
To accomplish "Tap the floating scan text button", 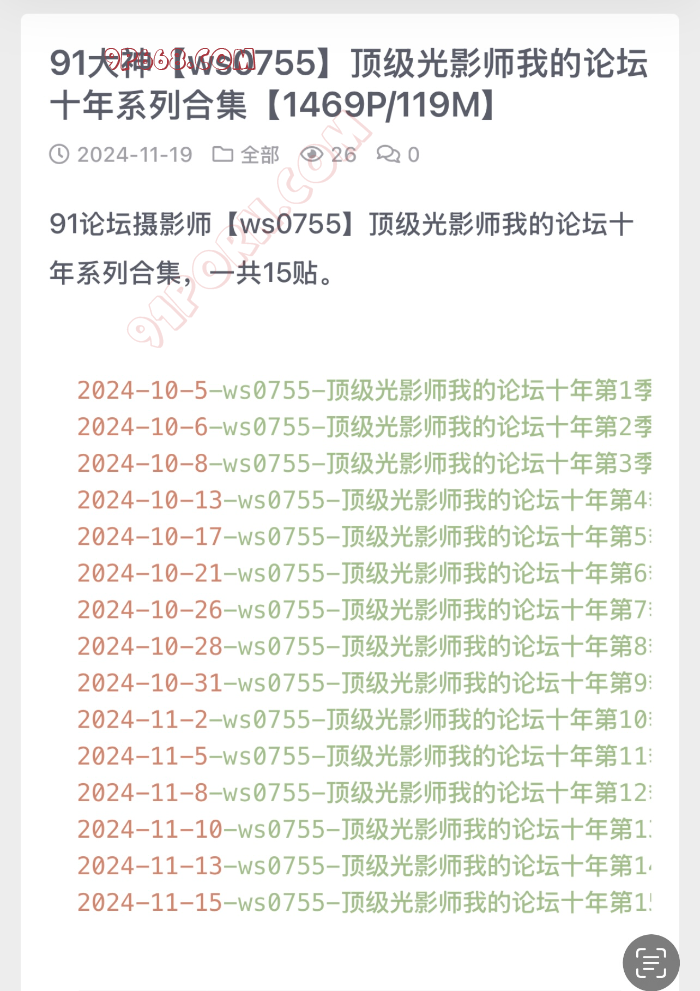I will [651, 962].
